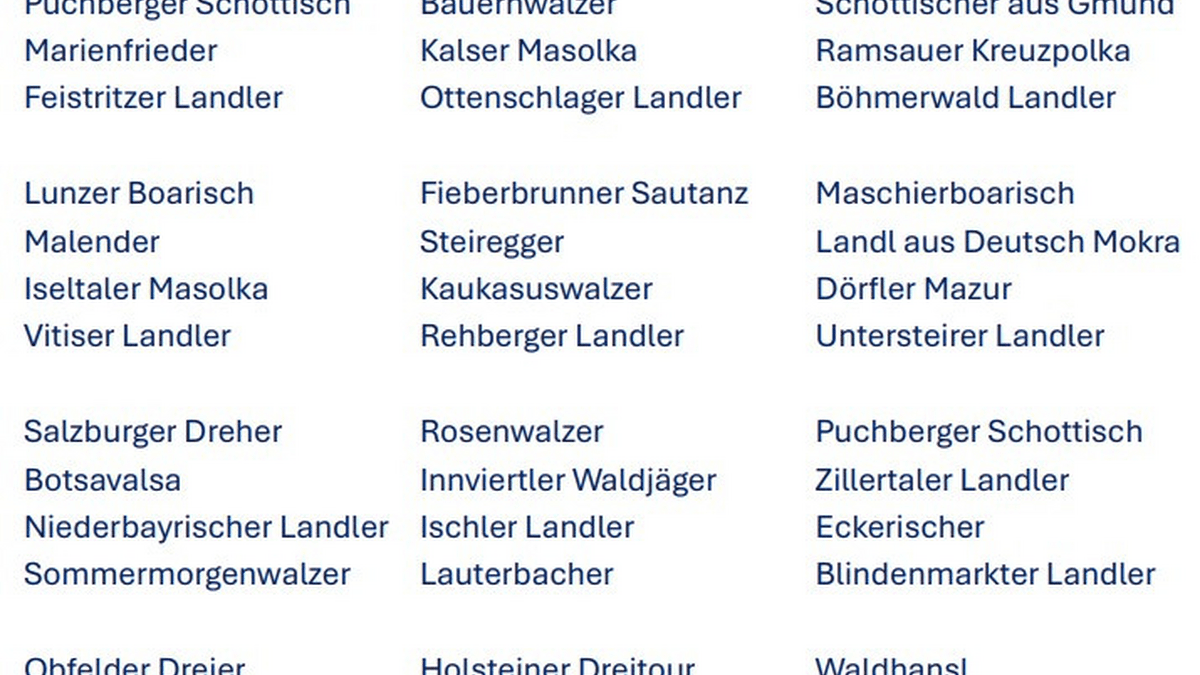Open Böhmerwald Landler
Image resolution: width=1200 pixels, height=675 pixels.
tap(965, 98)
